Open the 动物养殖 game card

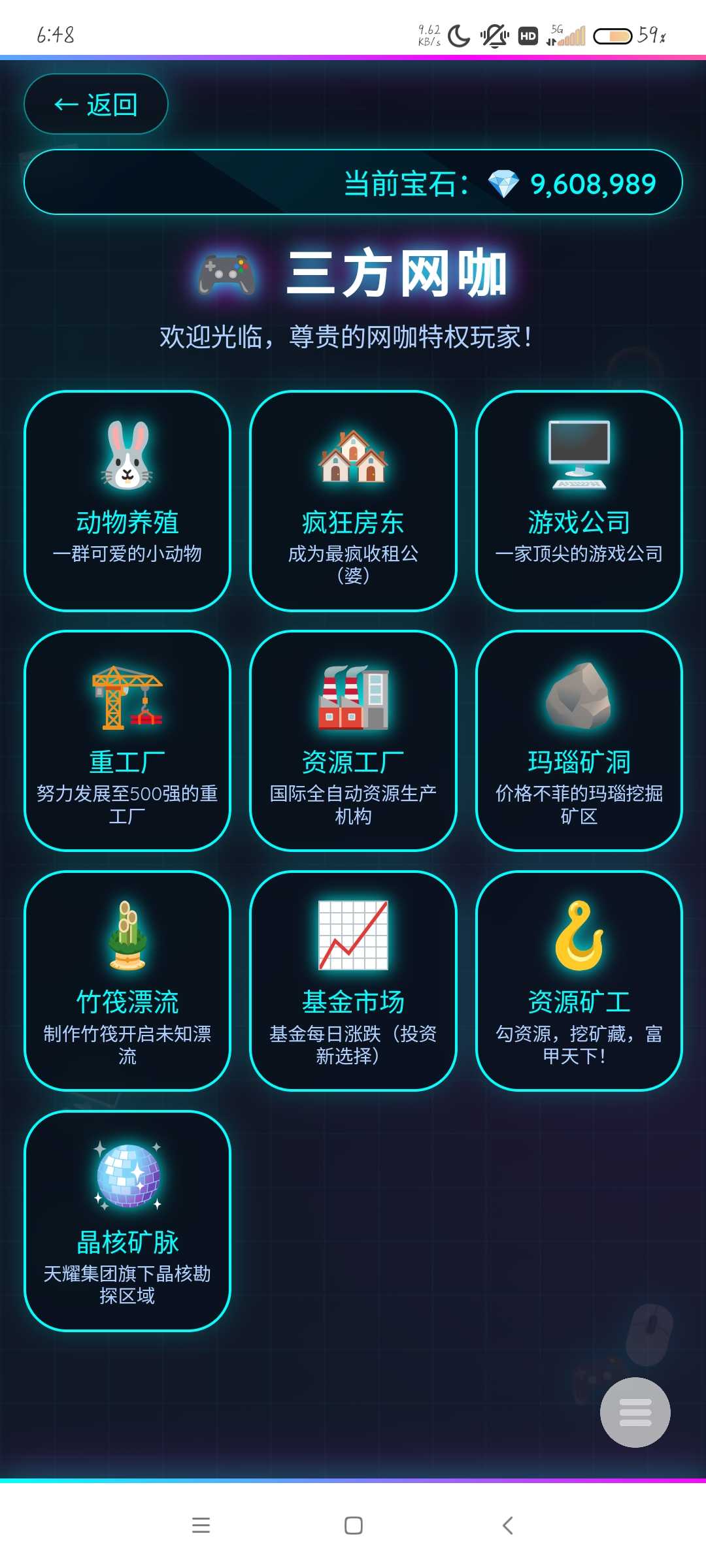tap(127, 501)
